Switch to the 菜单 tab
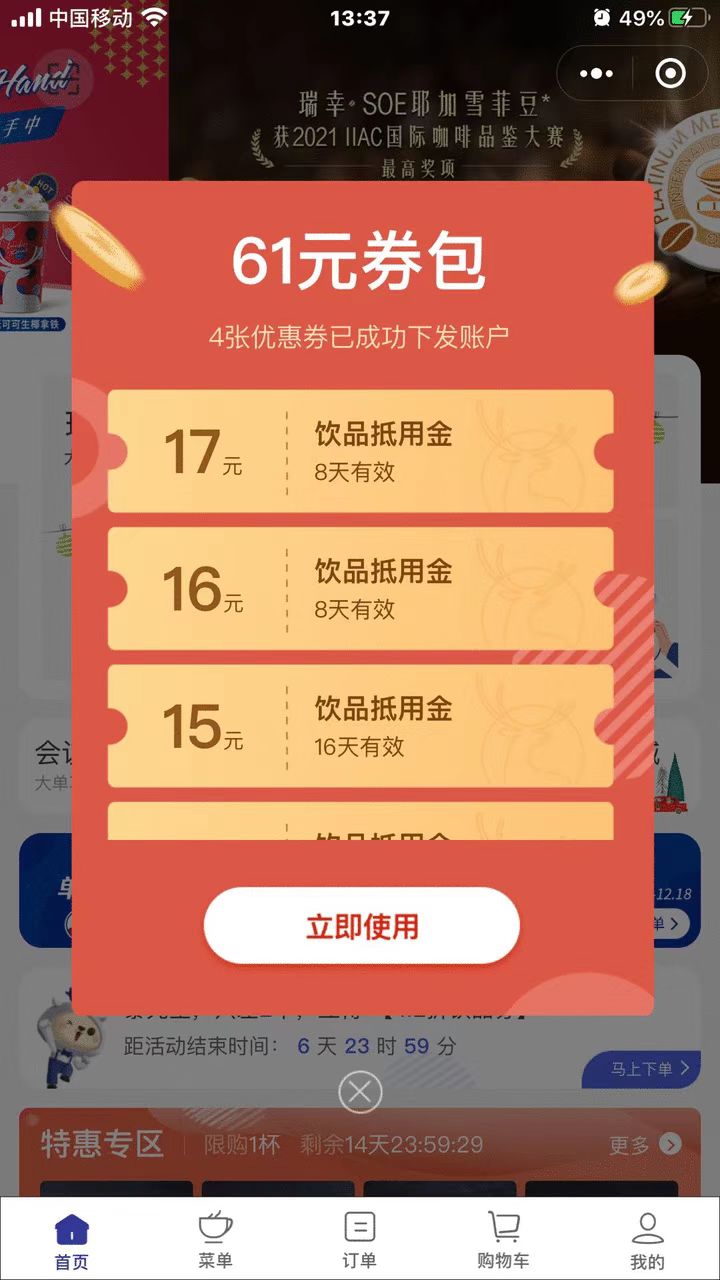The width and height of the screenshot is (720, 1280). (x=215, y=1239)
